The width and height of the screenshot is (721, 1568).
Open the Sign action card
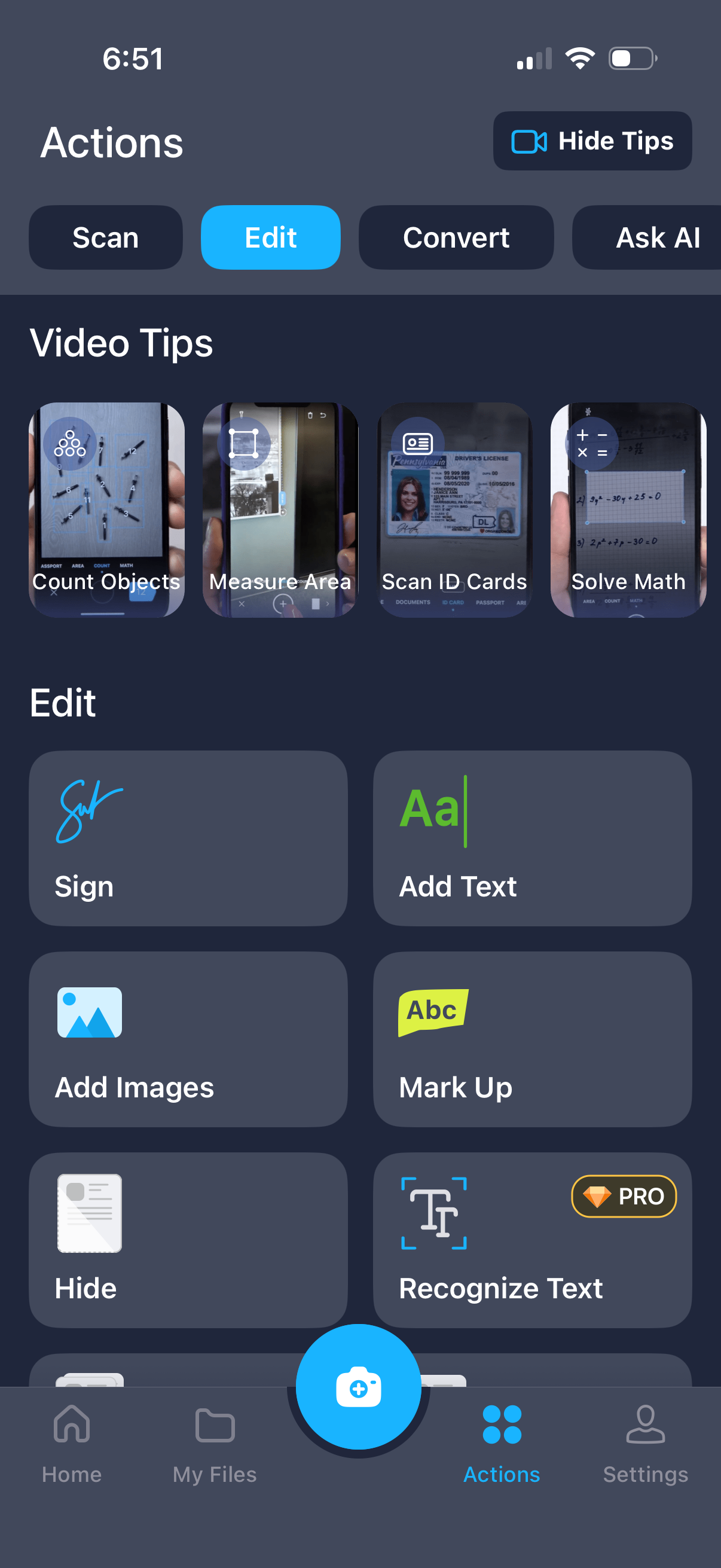(188, 838)
